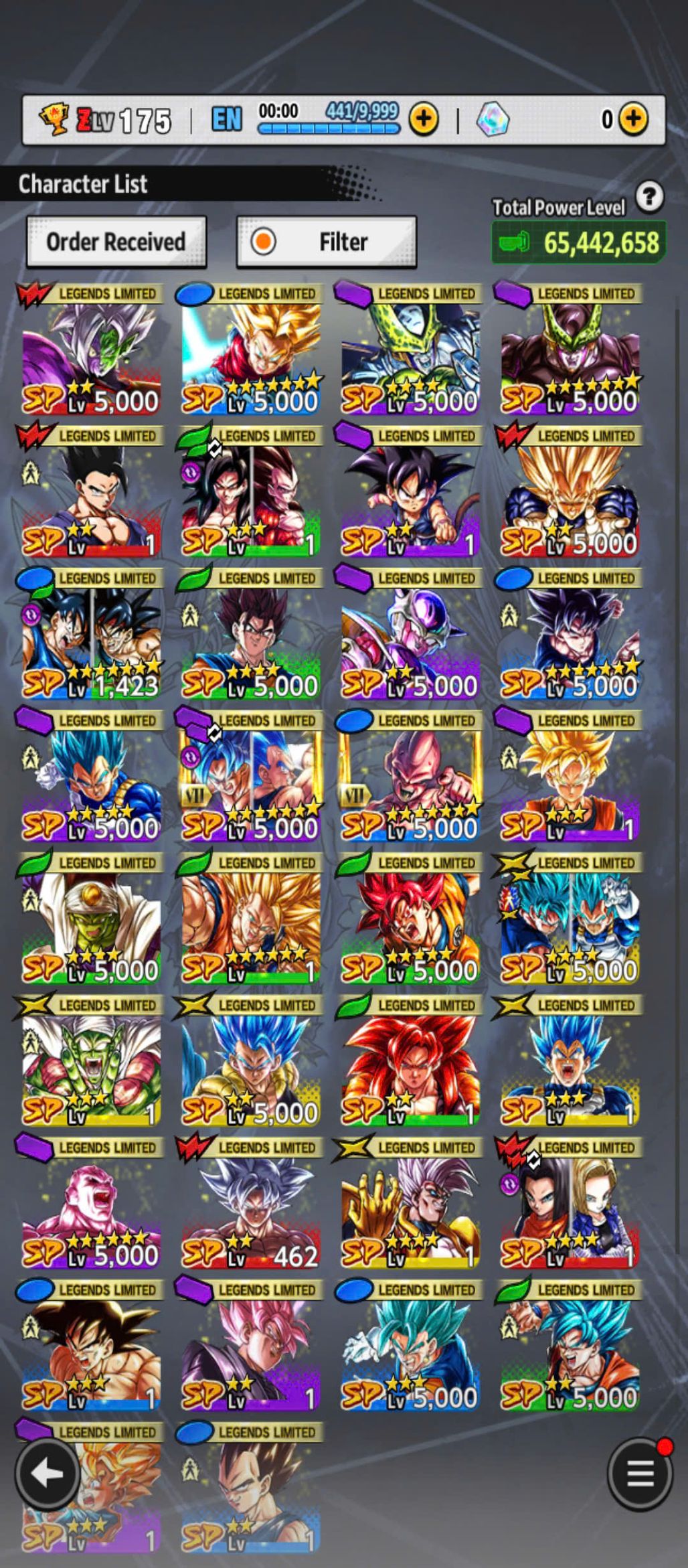Image resolution: width=688 pixels, height=1568 pixels.
Task: Open the Filter options
Action: [x=327, y=242]
